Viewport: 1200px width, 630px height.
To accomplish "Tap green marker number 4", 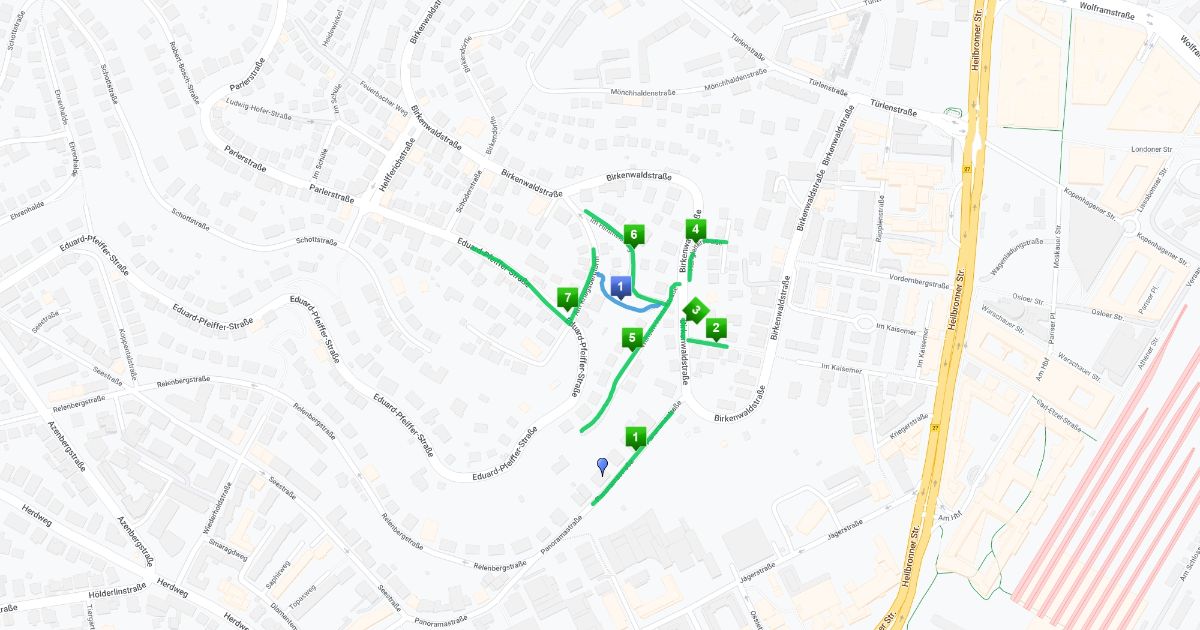I will tap(695, 229).
